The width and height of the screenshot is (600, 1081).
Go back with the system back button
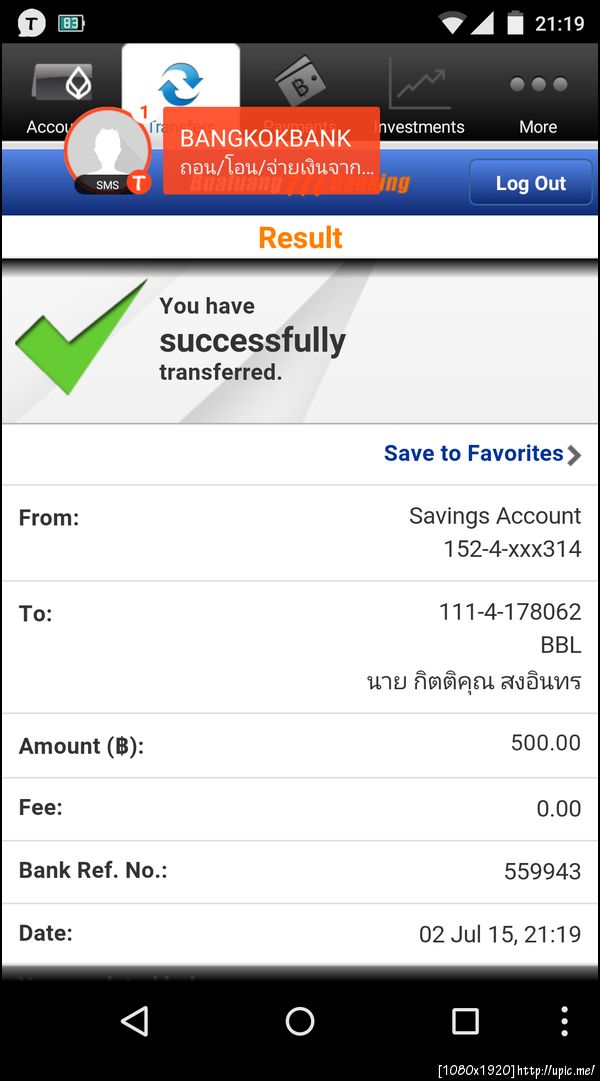[134, 1021]
